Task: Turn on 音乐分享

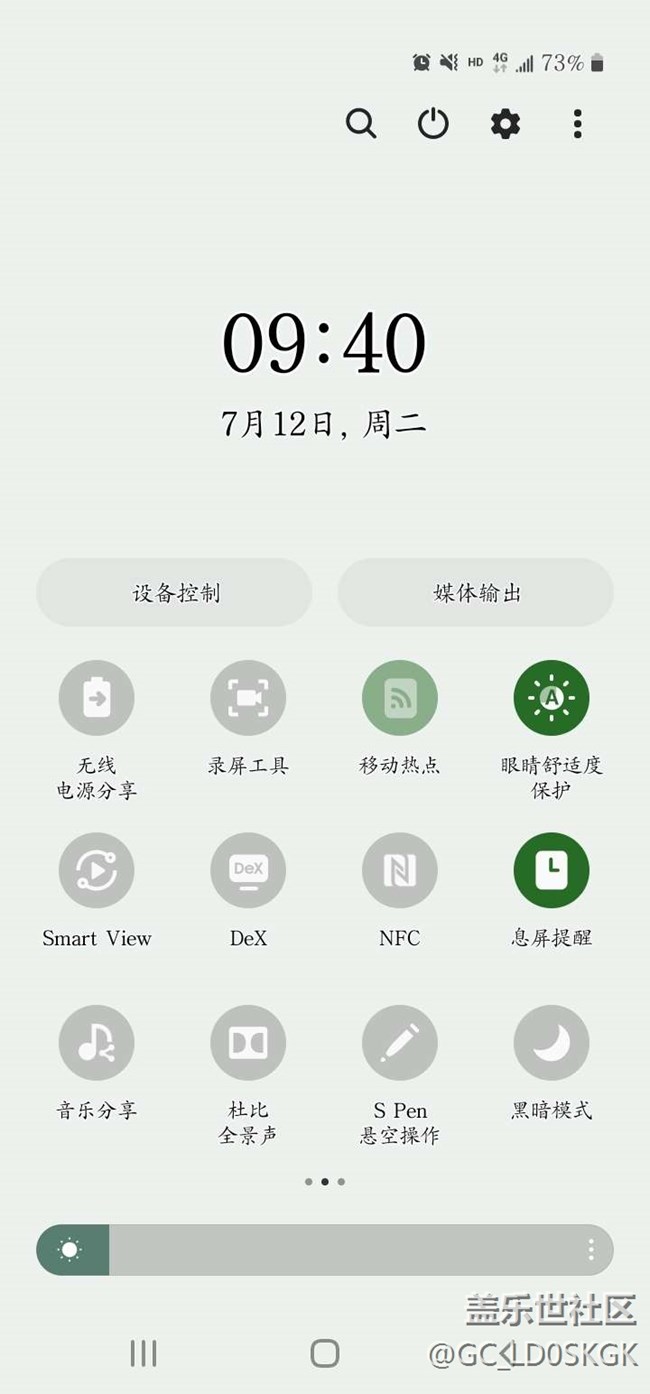Action: click(x=96, y=1044)
